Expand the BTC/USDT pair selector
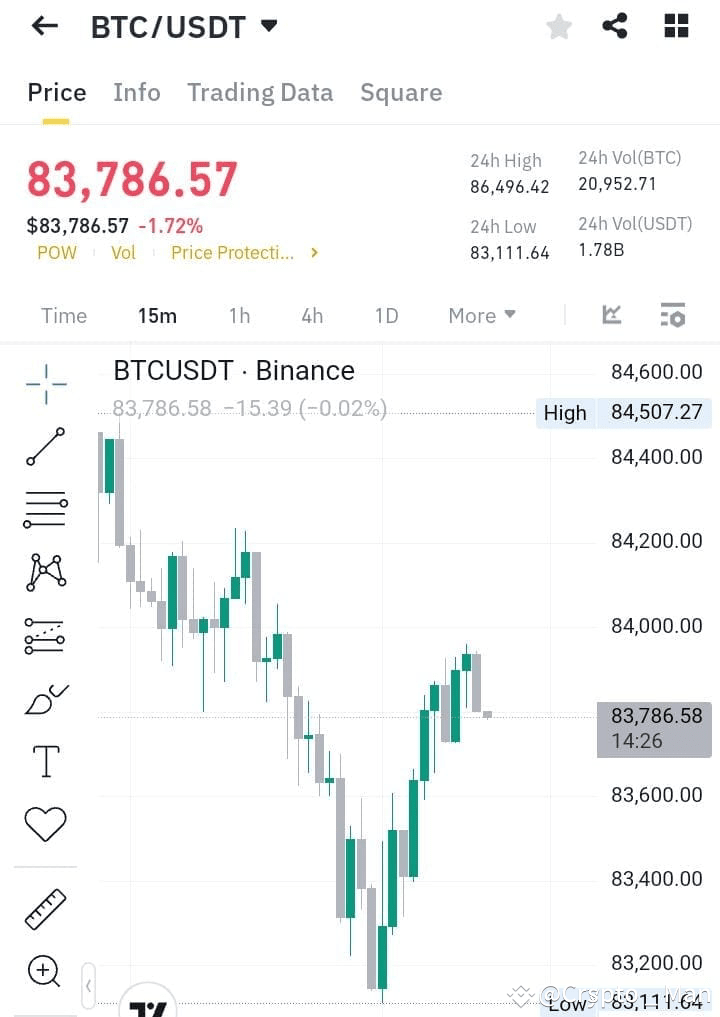720x1017 pixels. 268,27
